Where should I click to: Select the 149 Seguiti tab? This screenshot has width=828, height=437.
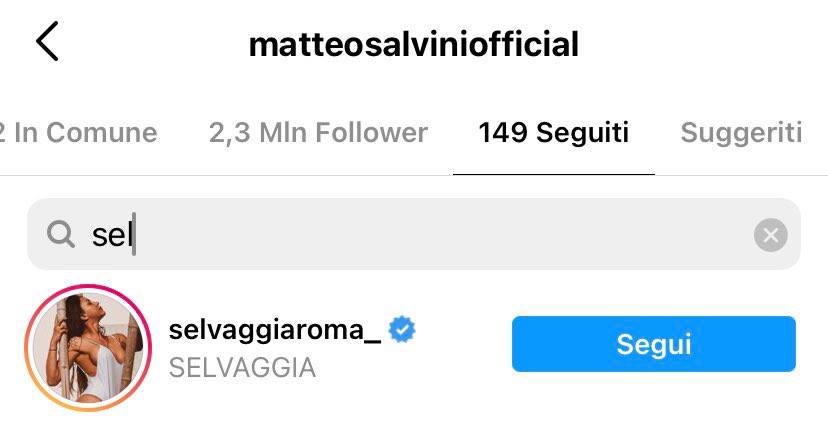point(553,132)
